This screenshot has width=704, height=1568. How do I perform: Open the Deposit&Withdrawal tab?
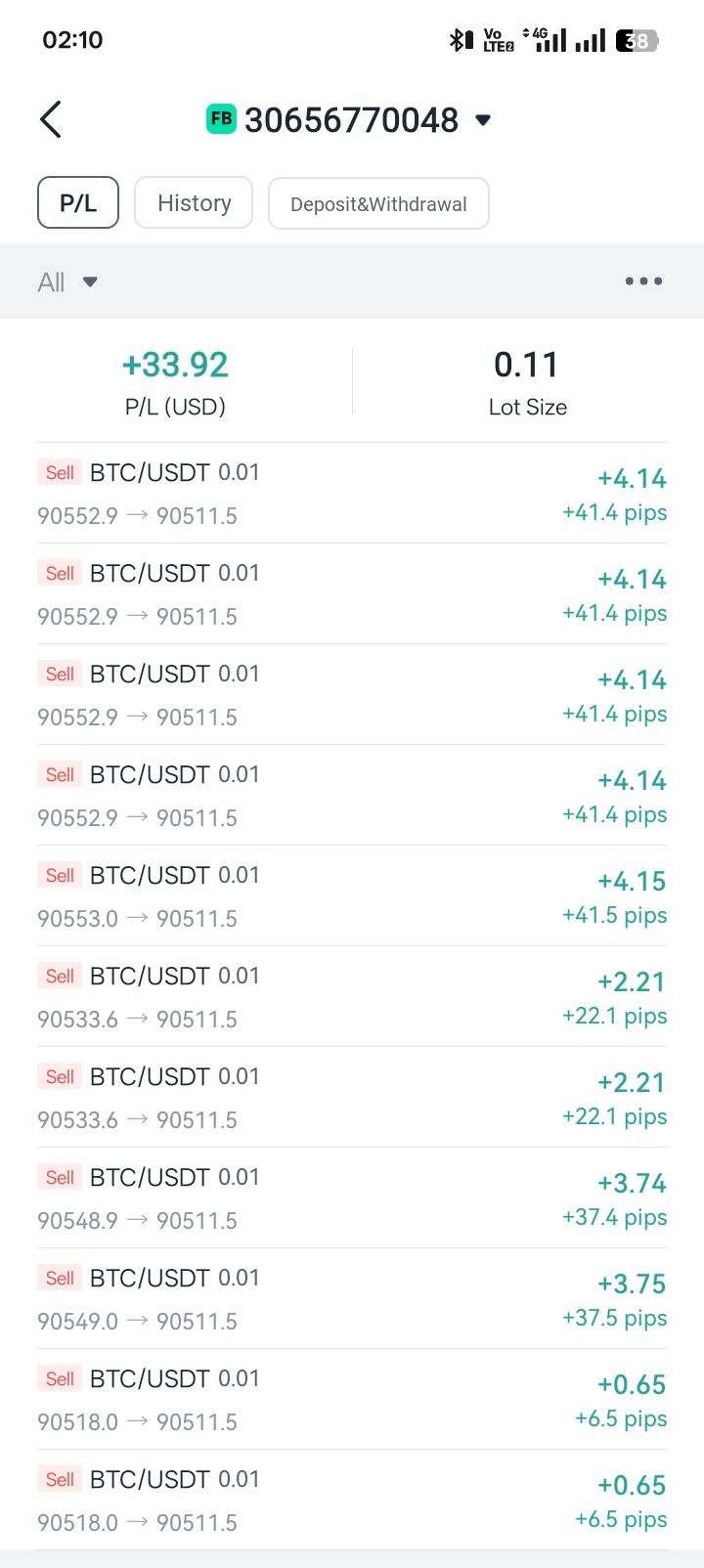378,203
